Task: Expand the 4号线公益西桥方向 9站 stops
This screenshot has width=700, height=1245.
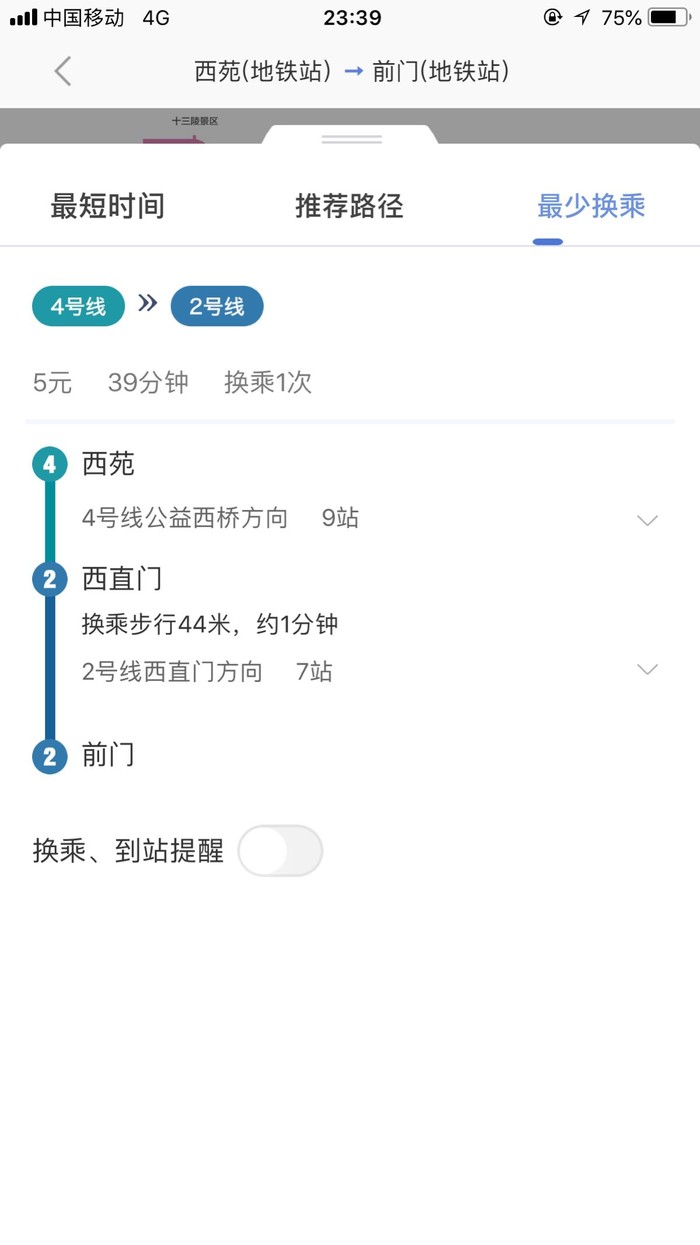Action: coord(647,520)
